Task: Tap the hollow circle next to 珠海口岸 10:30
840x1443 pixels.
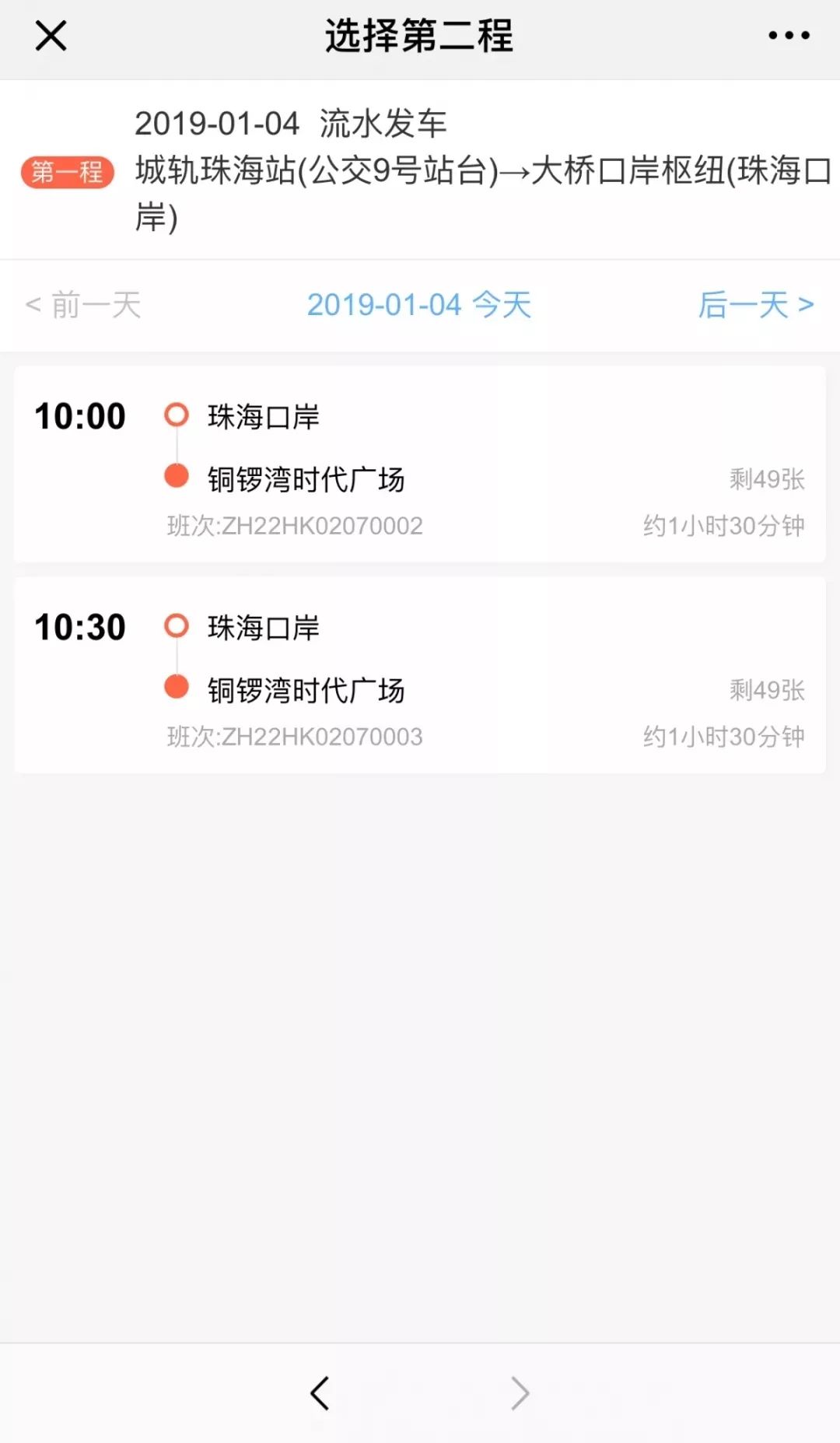Action: 177,625
